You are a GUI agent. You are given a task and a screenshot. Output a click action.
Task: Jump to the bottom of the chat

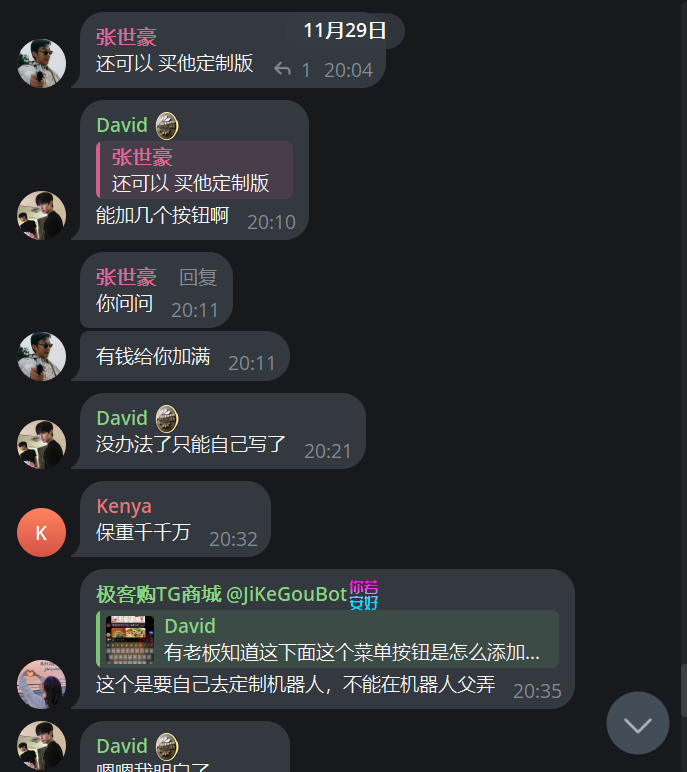(x=637, y=723)
